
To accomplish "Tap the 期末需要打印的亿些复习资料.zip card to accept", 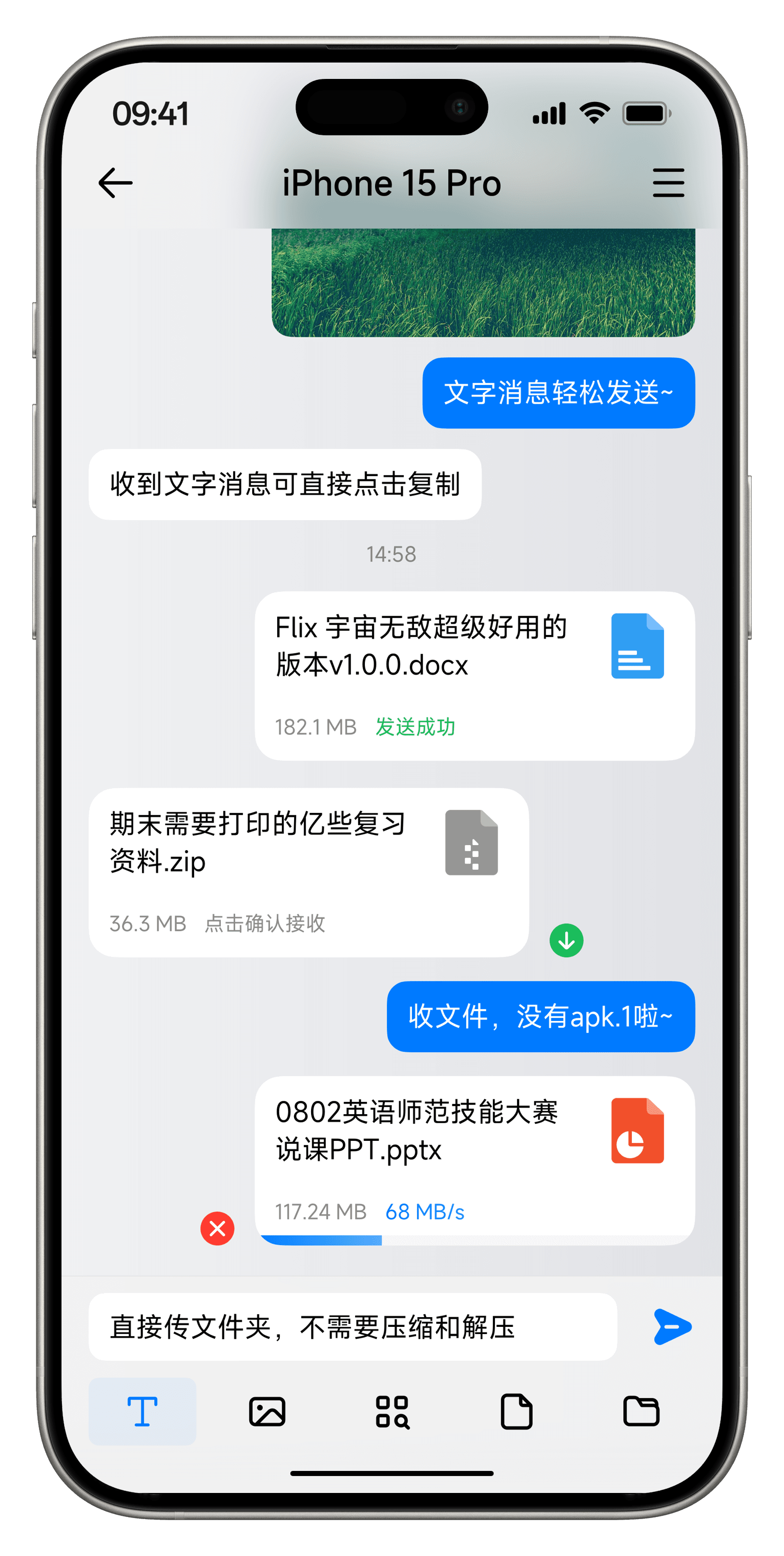I will pyautogui.click(x=308, y=872).
